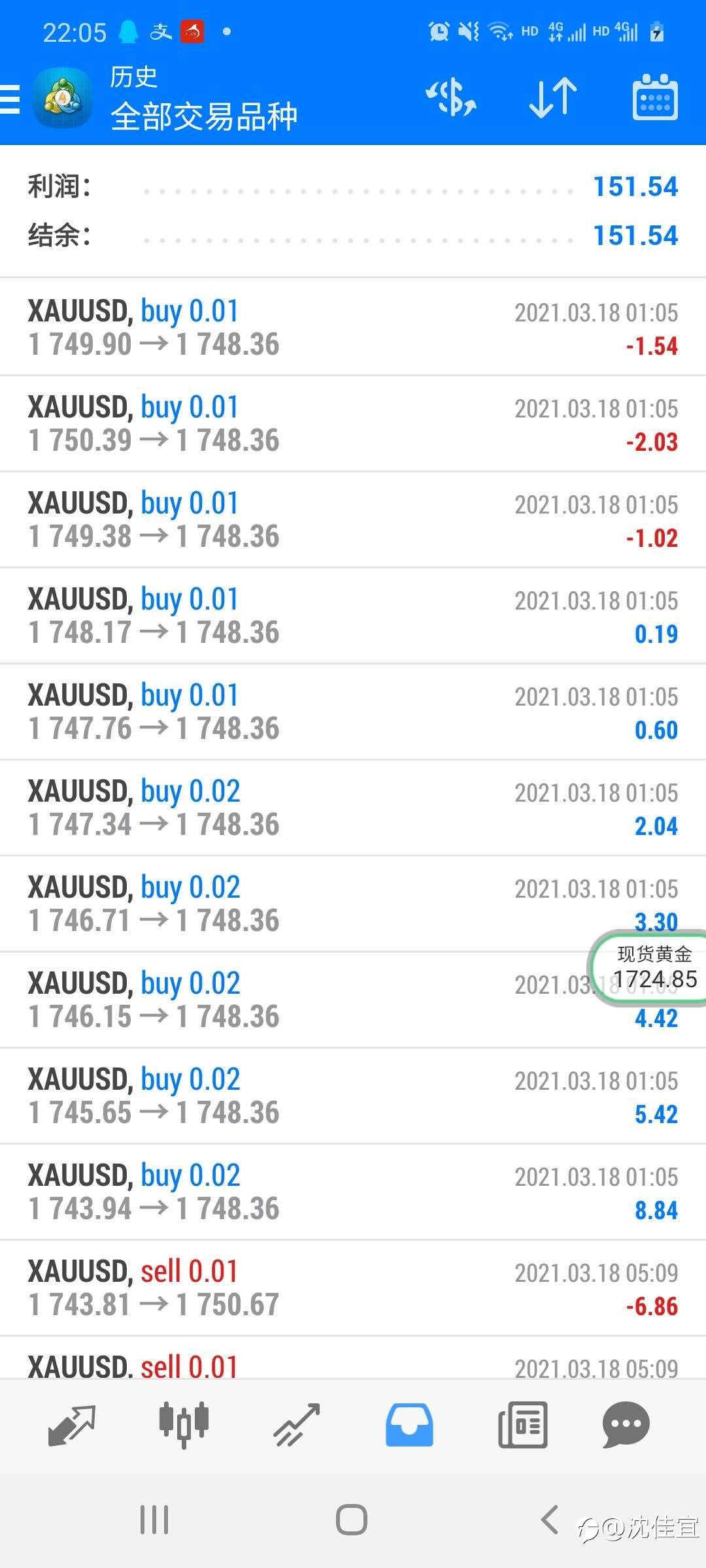Open the buy trade opened at 1 749.90
The width and height of the screenshot is (706, 1568).
[353, 327]
